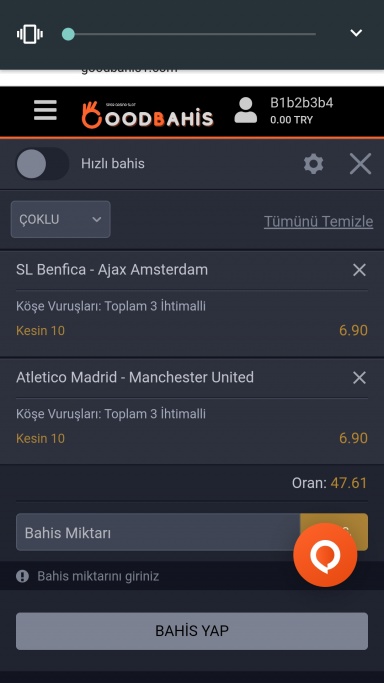384x683 pixels.
Task: Remove the Atletico Madrid - Manchester United bet
Action: (359, 378)
